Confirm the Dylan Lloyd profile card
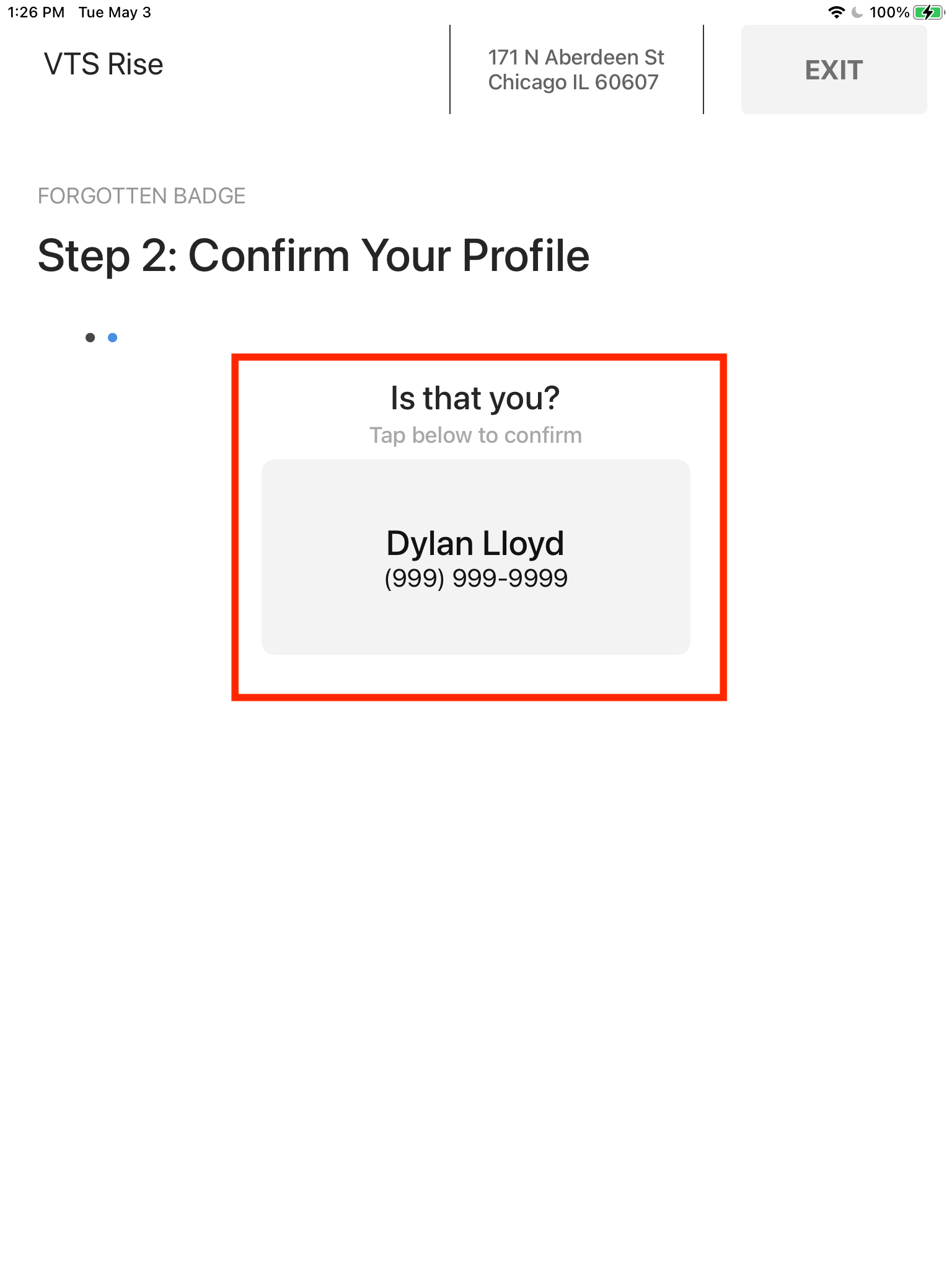Image resolution: width=952 pixels, height=1270 pixels. pyautogui.click(x=475, y=556)
